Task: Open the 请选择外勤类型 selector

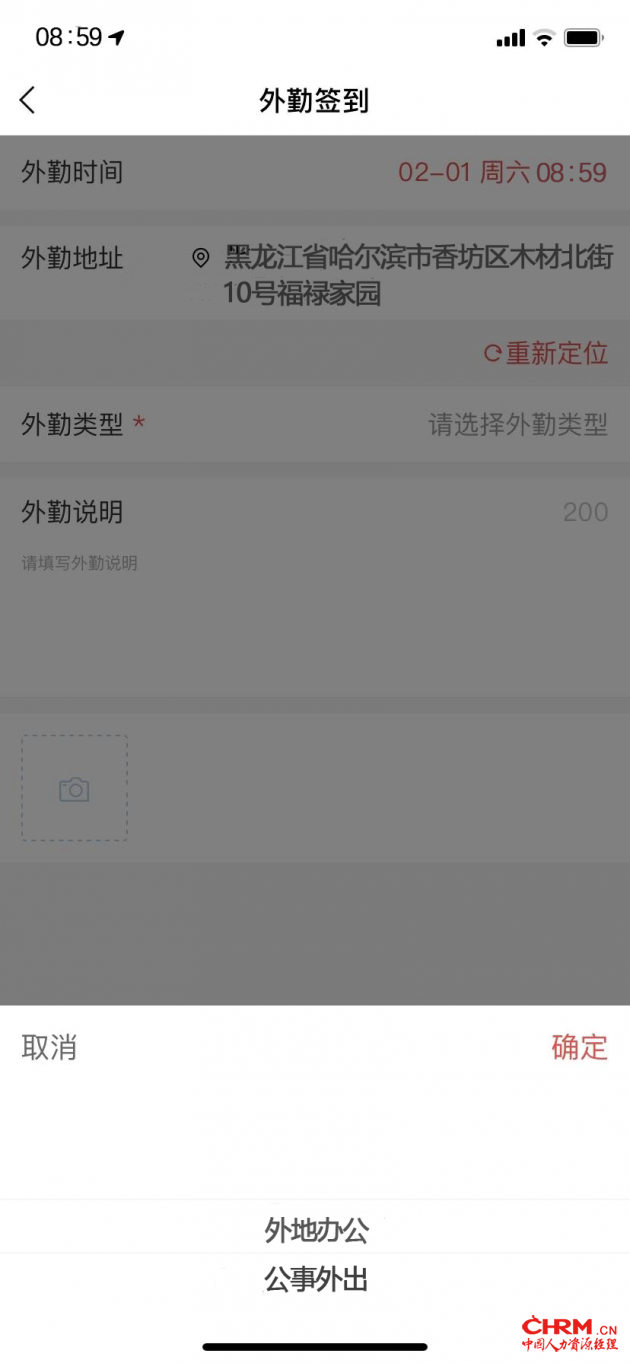Action: (517, 425)
